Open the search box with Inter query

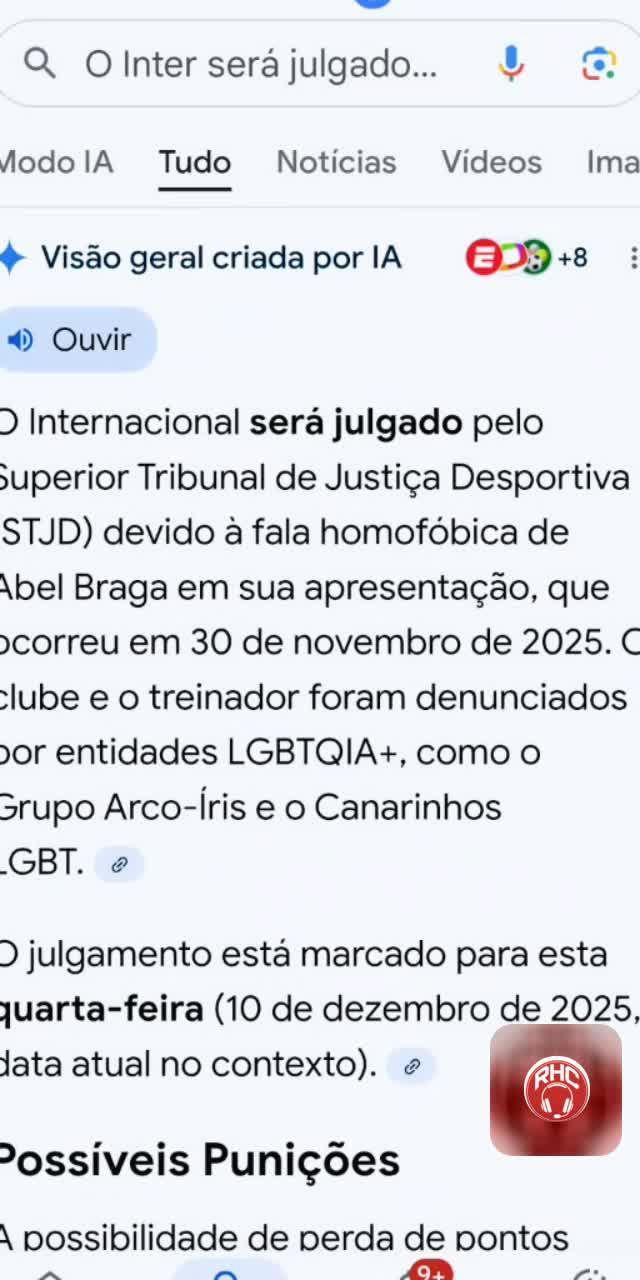(260, 66)
